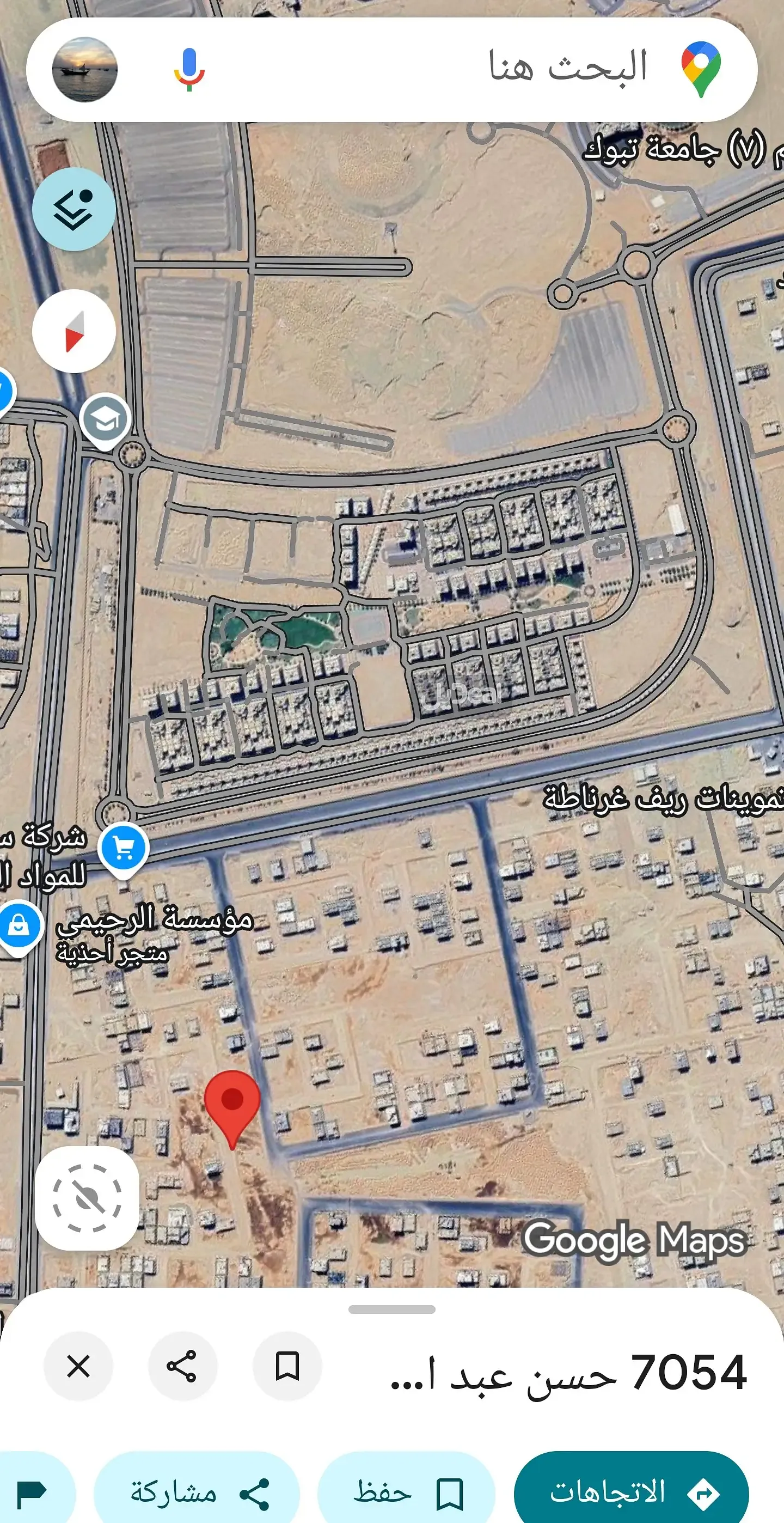Close the 7054 place card

coord(78,1366)
